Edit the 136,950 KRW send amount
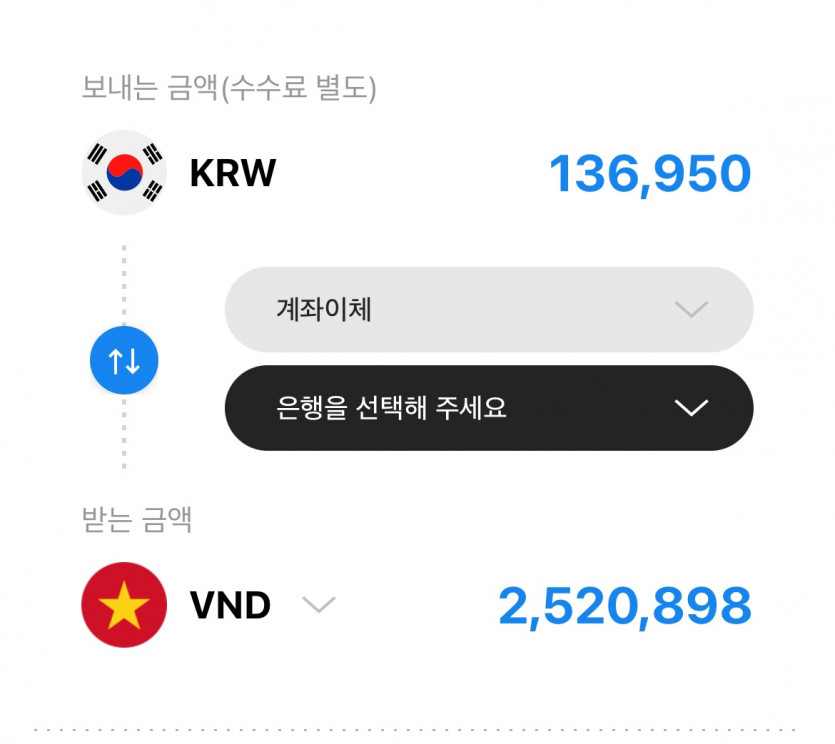835x744 pixels. (649, 174)
